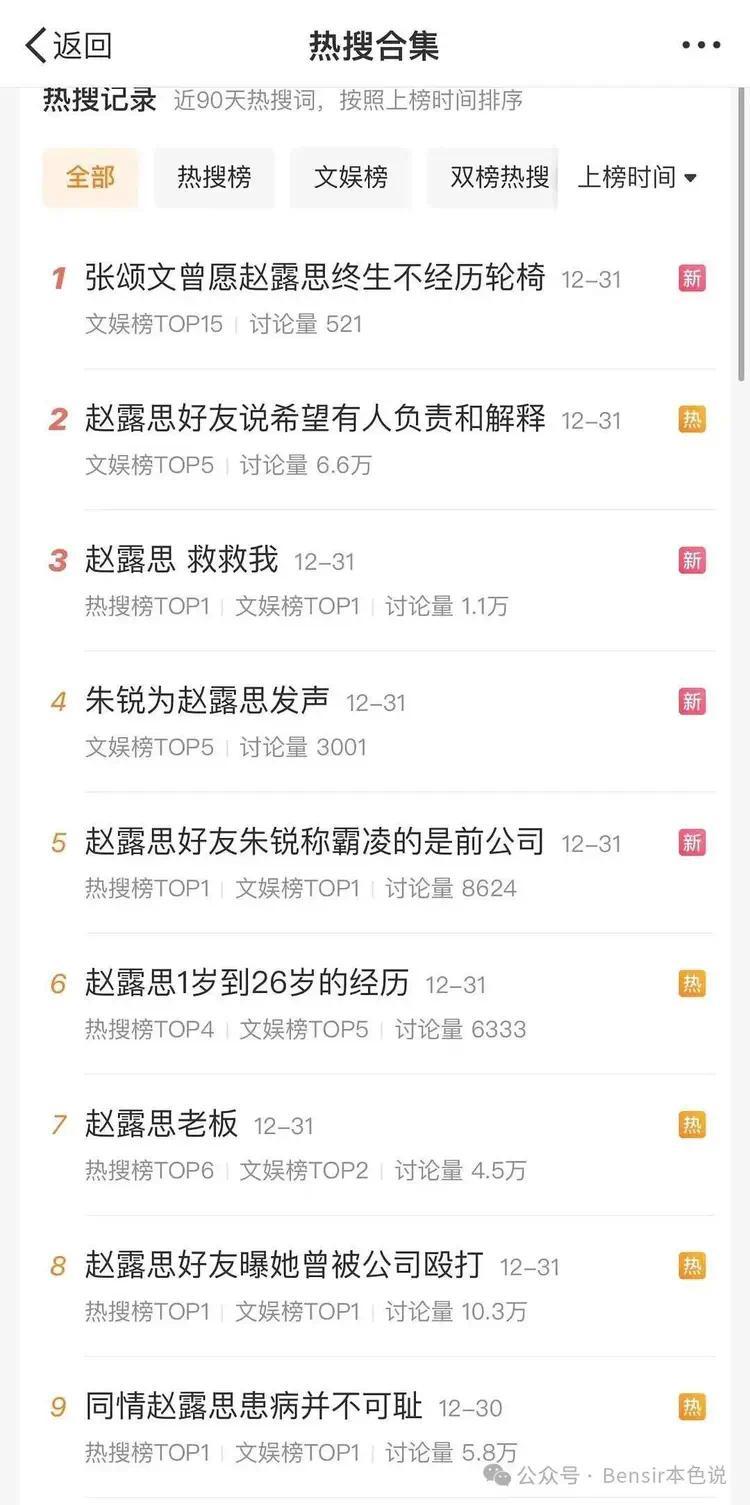750x1505 pixels.
Task: Open the 赵露思老板 hot search entry
Action: [162, 1123]
